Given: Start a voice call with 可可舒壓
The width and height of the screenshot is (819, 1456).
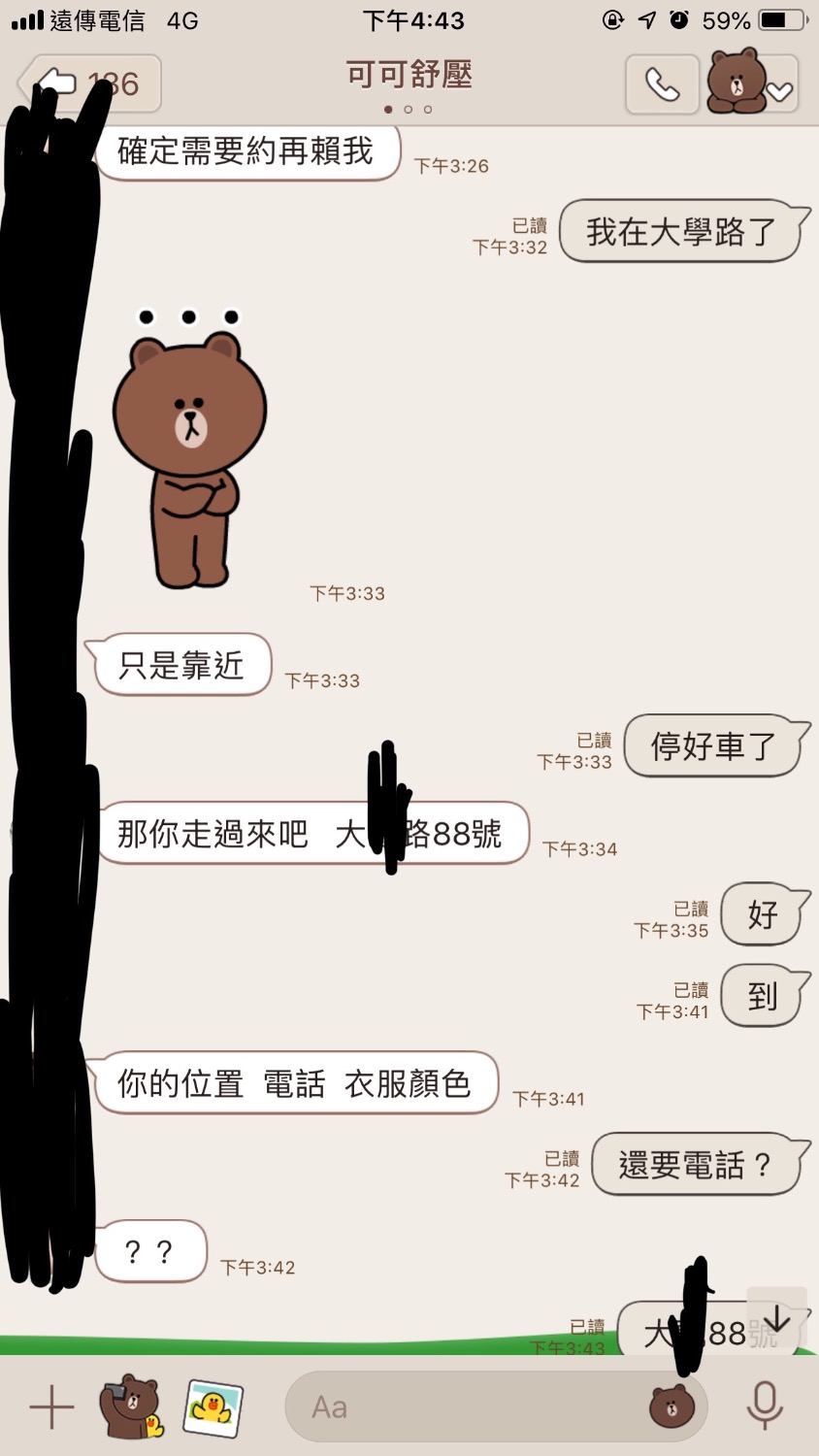Looking at the screenshot, I should click(x=662, y=85).
